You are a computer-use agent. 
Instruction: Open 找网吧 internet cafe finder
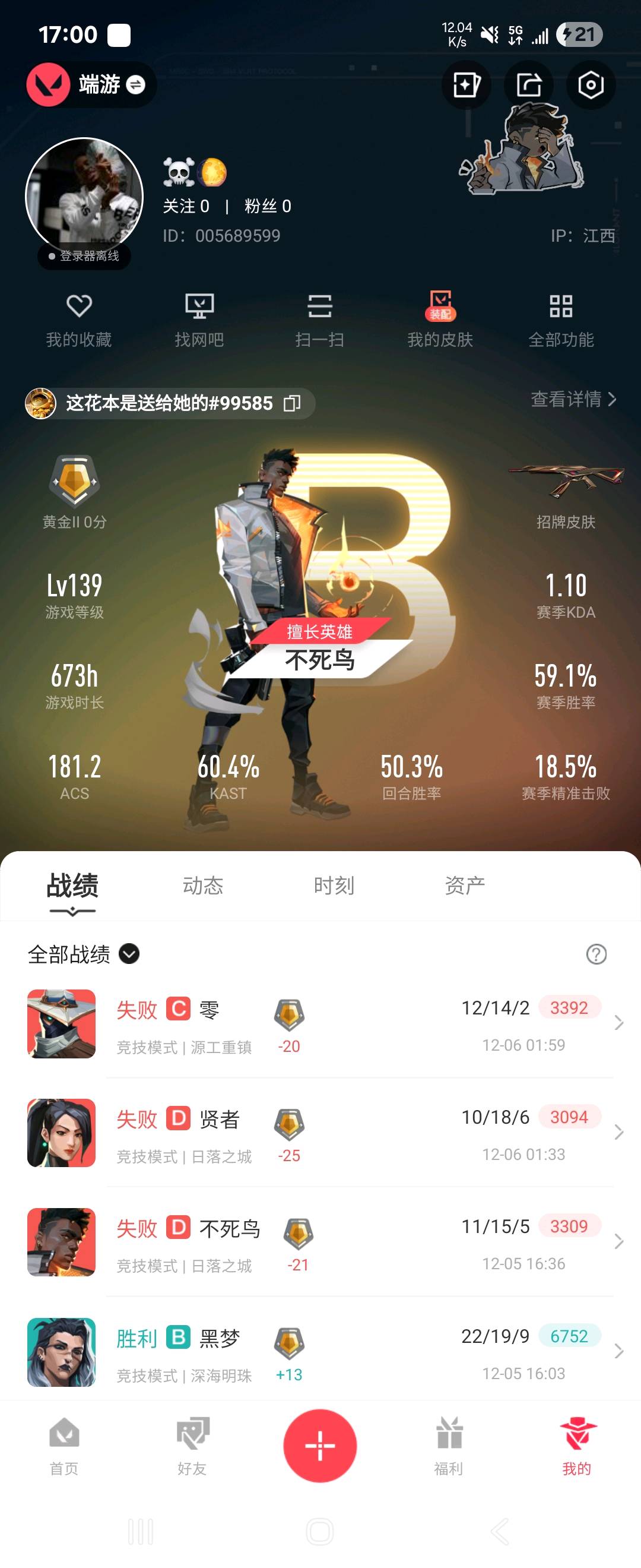click(199, 320)
